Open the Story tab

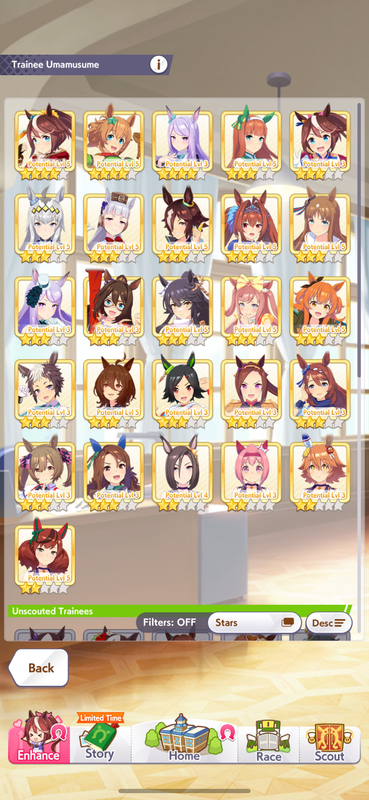[x=100, y=738]
